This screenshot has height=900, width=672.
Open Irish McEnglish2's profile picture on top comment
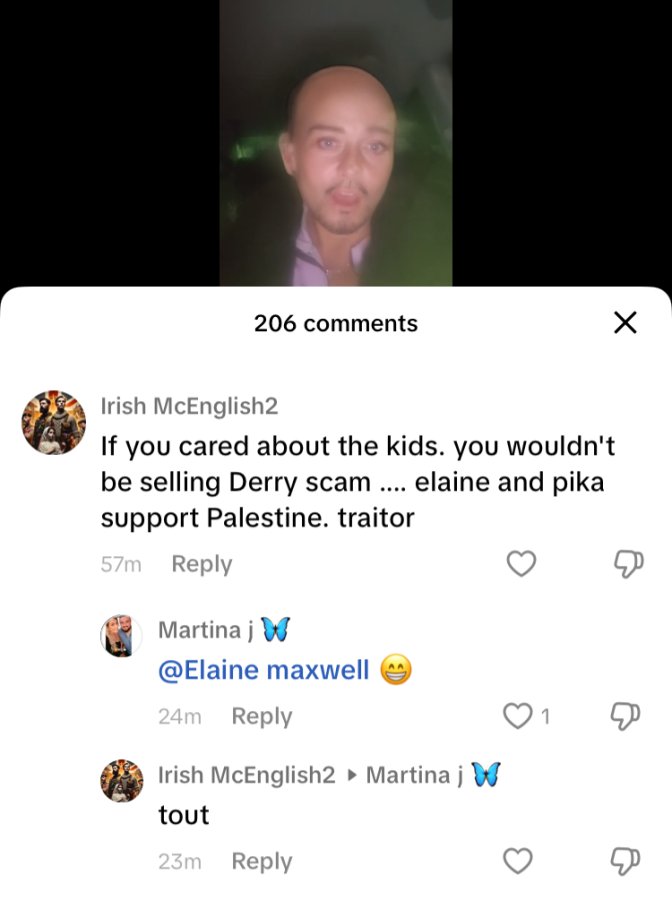(53, 422)
